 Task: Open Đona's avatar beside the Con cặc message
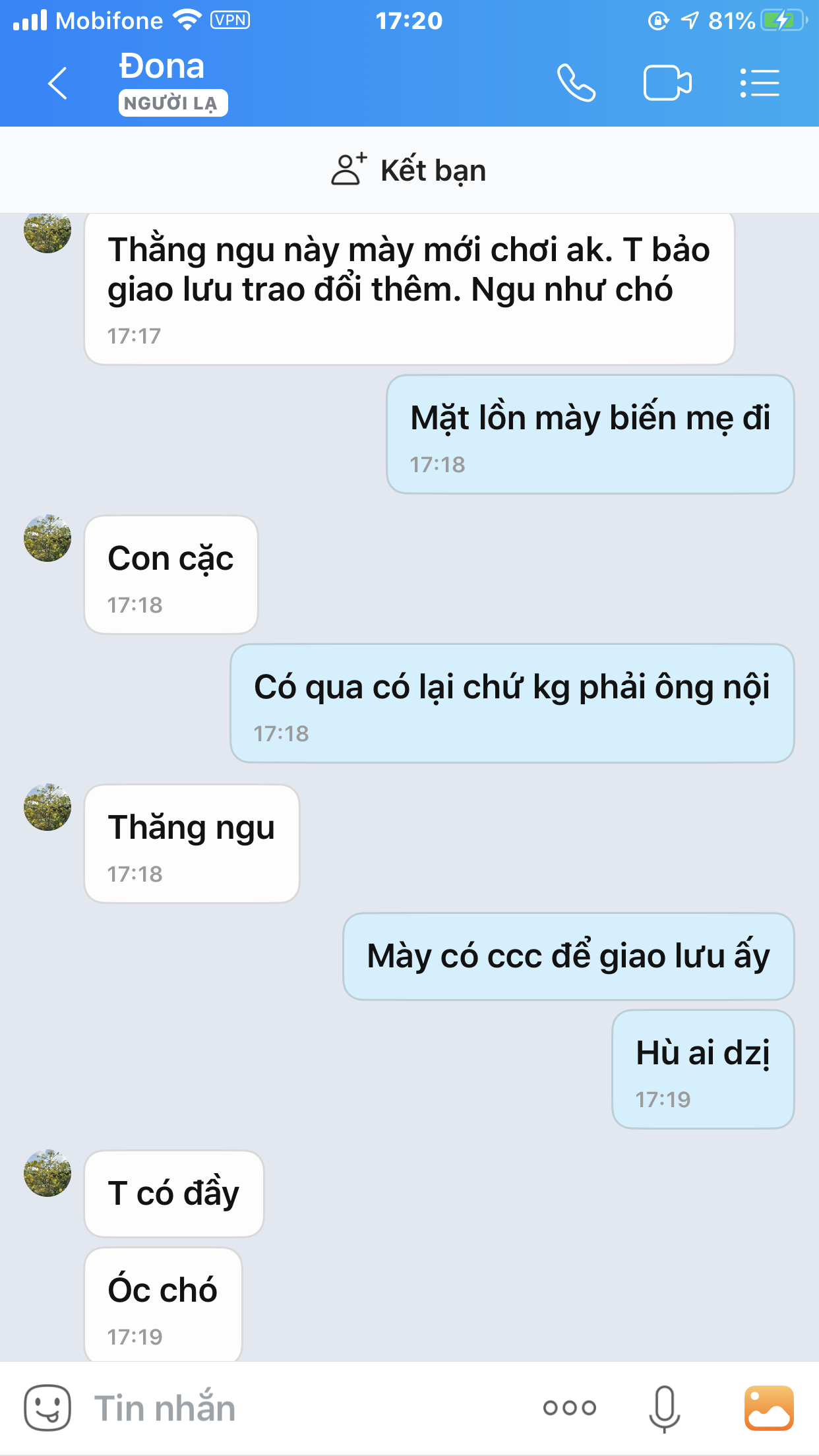47,538
